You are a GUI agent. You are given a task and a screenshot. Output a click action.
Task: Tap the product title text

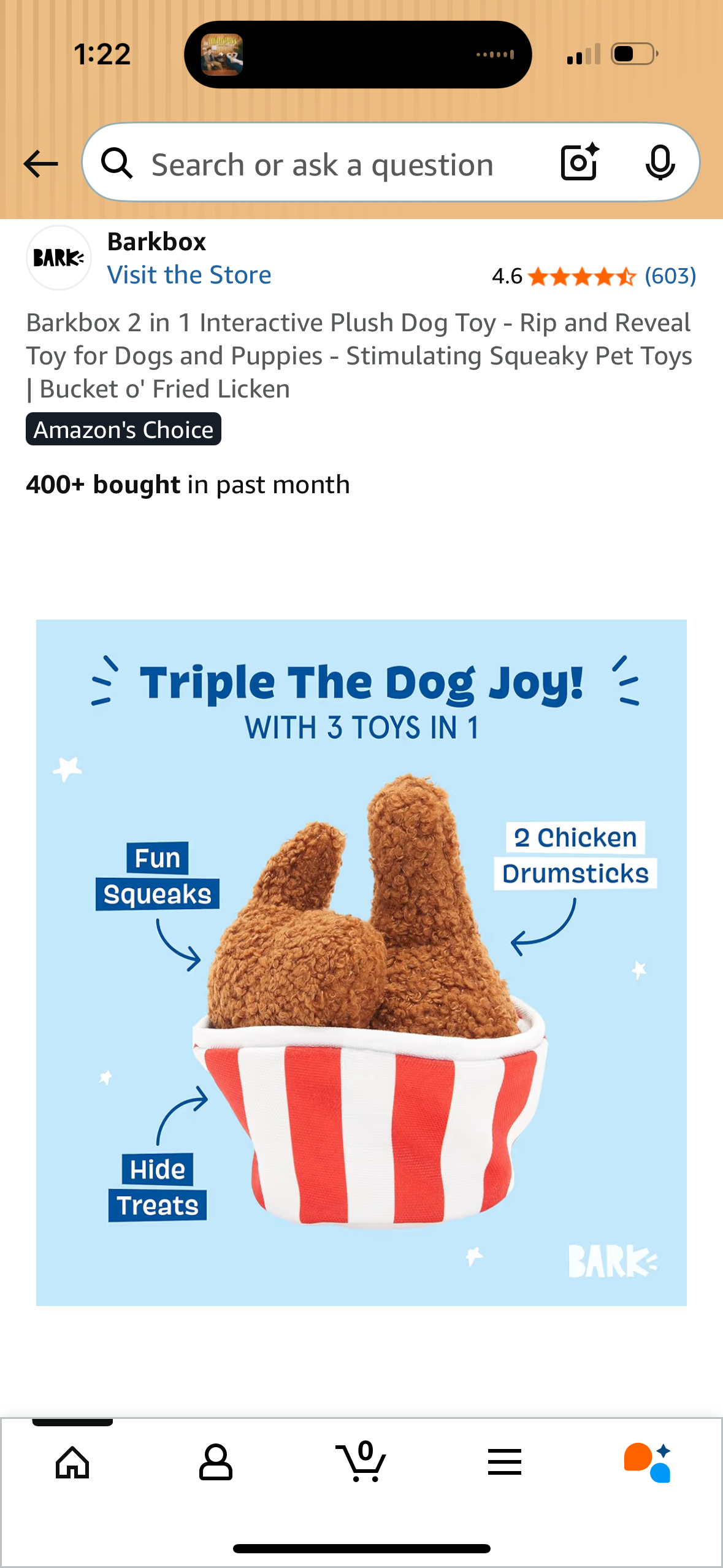click(359, 355)
